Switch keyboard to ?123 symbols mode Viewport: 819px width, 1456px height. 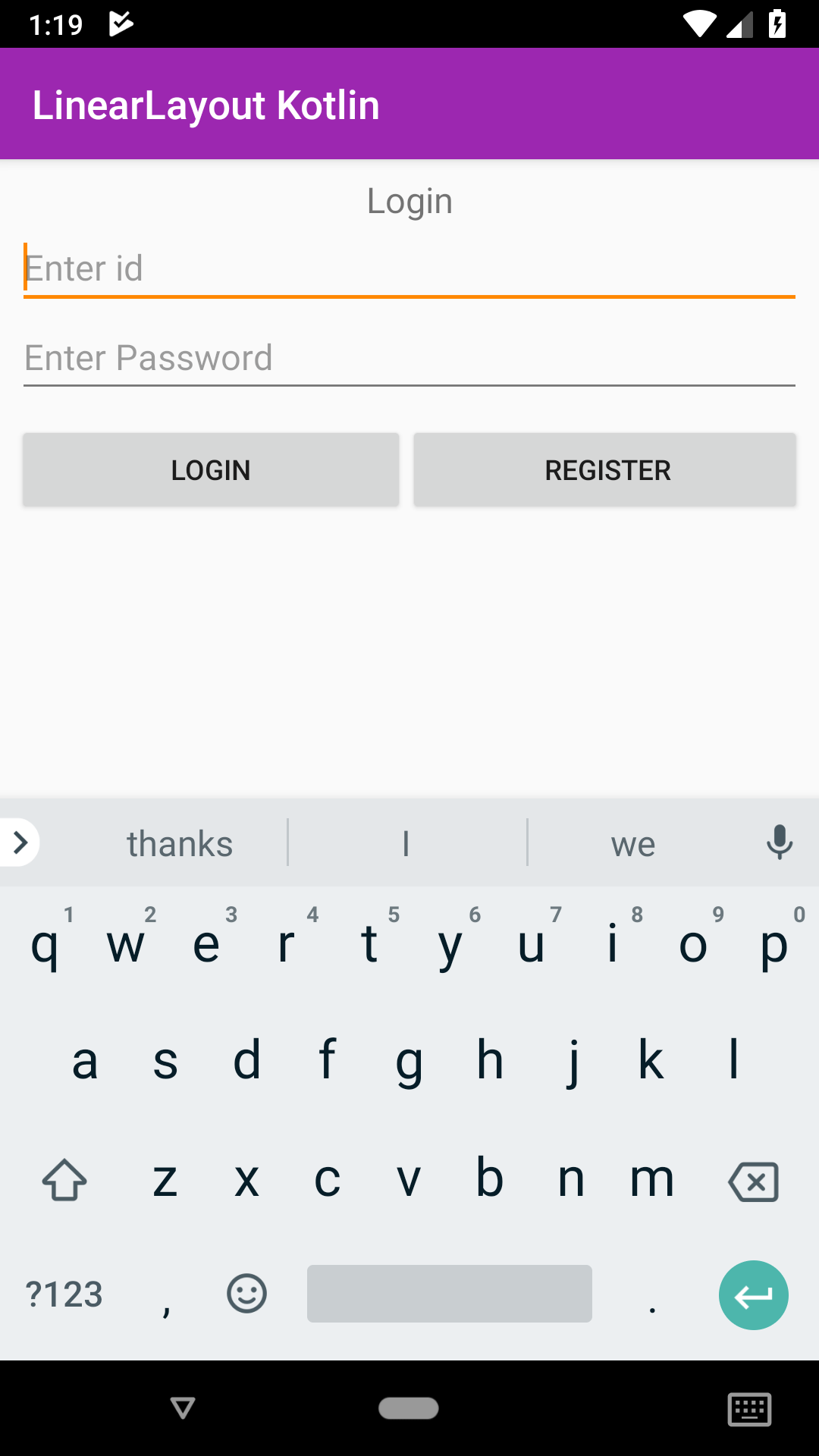64,1293
